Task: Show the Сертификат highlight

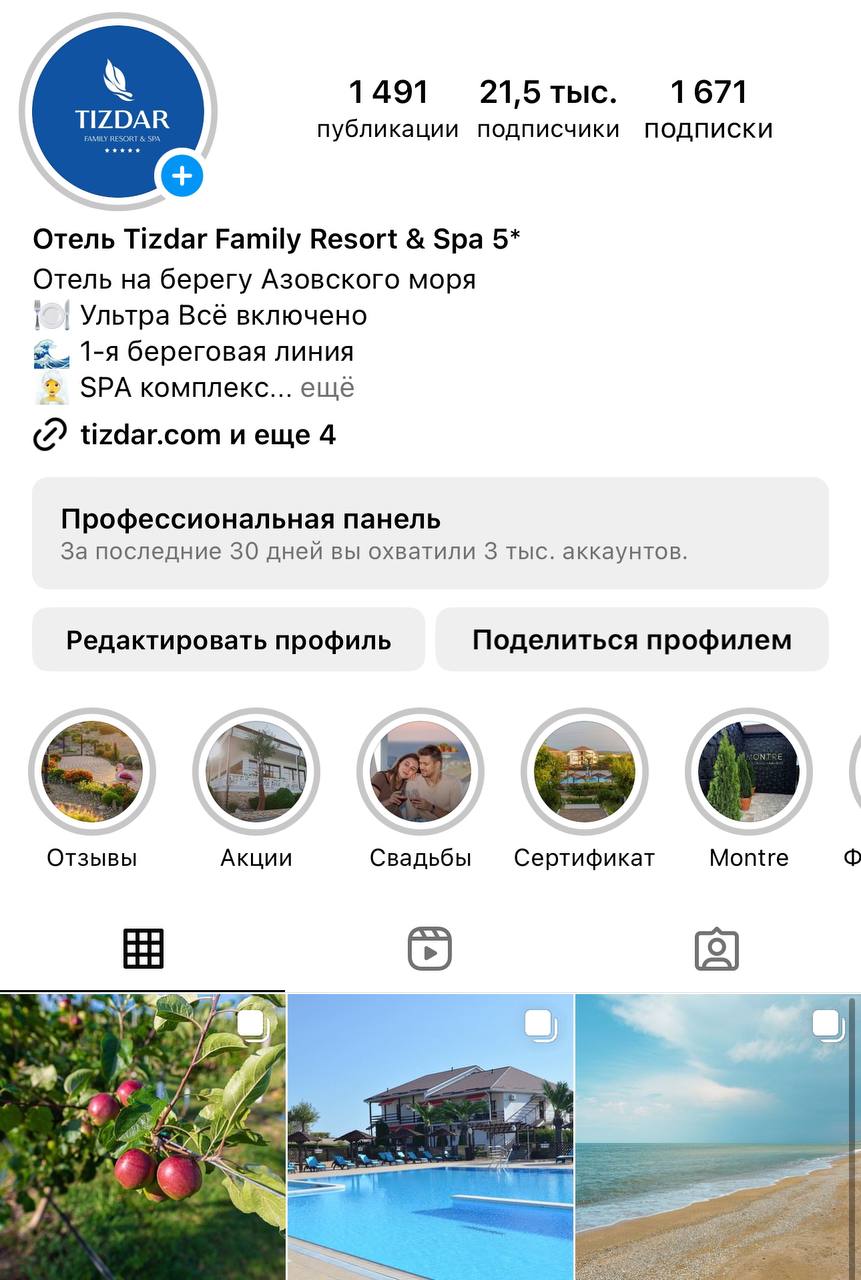Action: (x=584, y=772)
